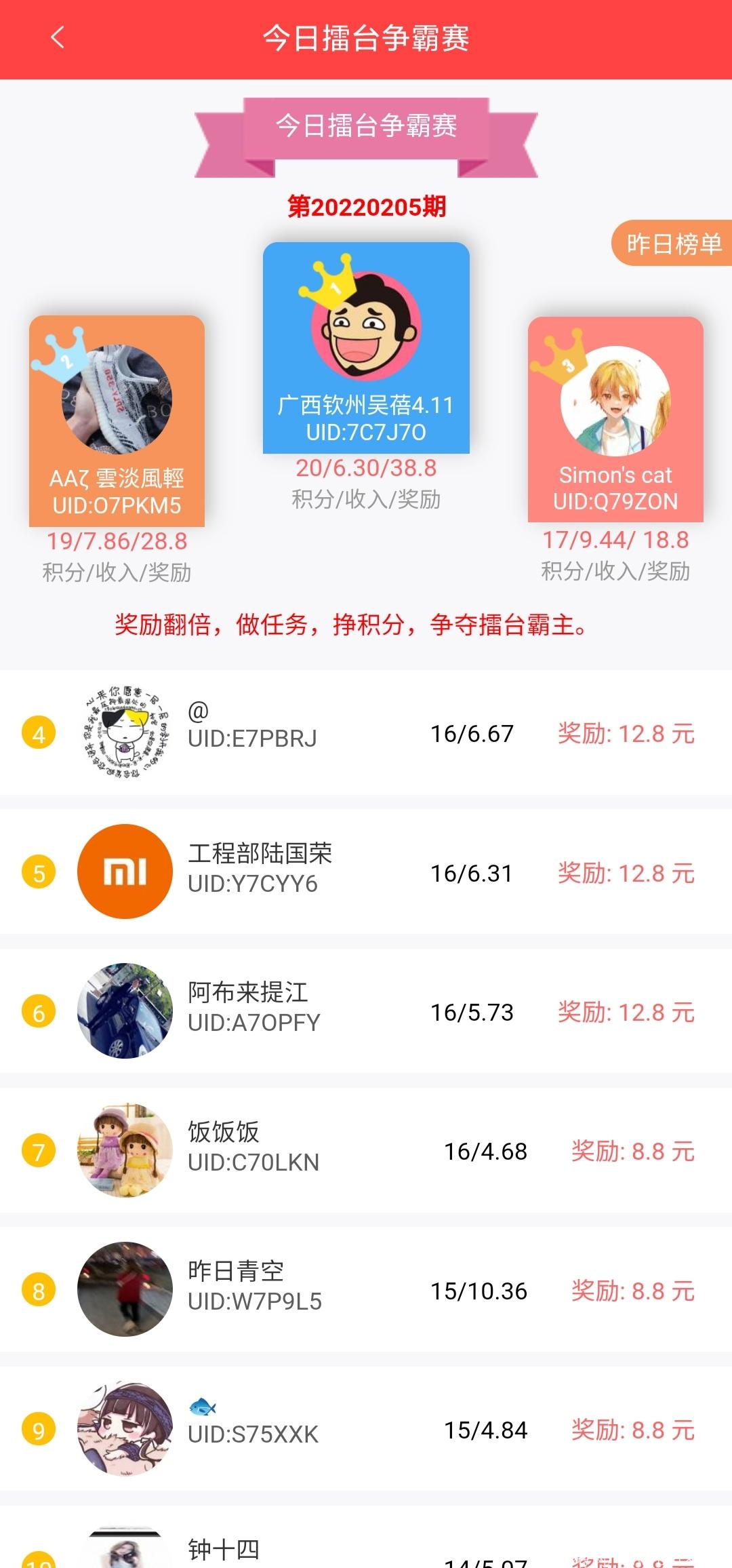Viewport: 732px width, 1568px height.
Task: Select 昨日青空 ranking row
Action: pyautogui.click(x=366, y=1290)
